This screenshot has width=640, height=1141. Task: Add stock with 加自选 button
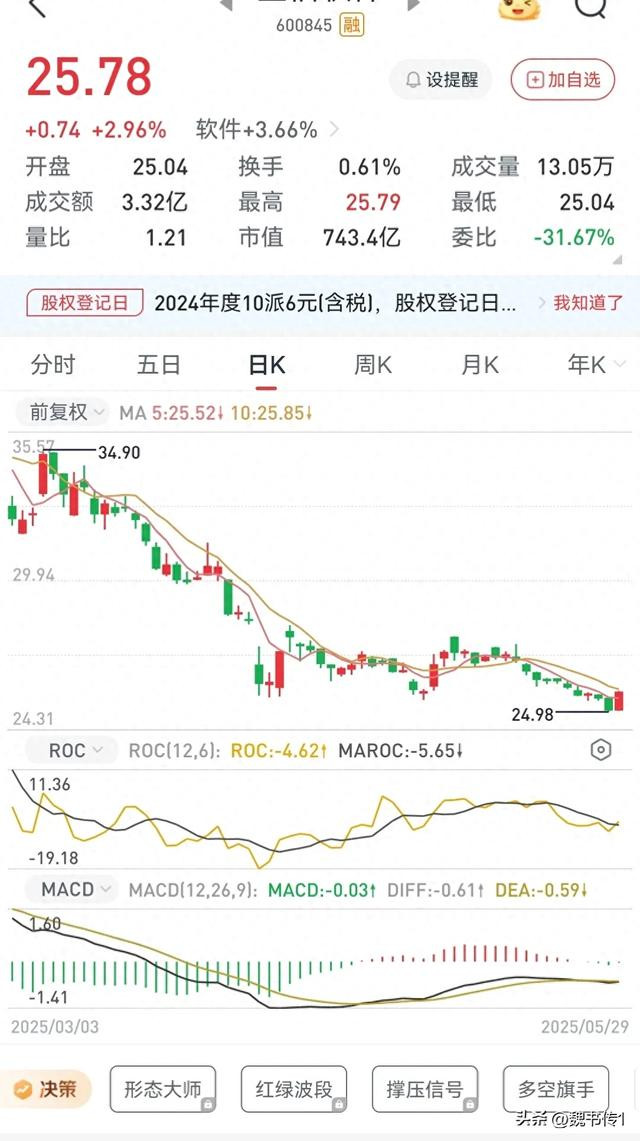click(x=562, y=79)
